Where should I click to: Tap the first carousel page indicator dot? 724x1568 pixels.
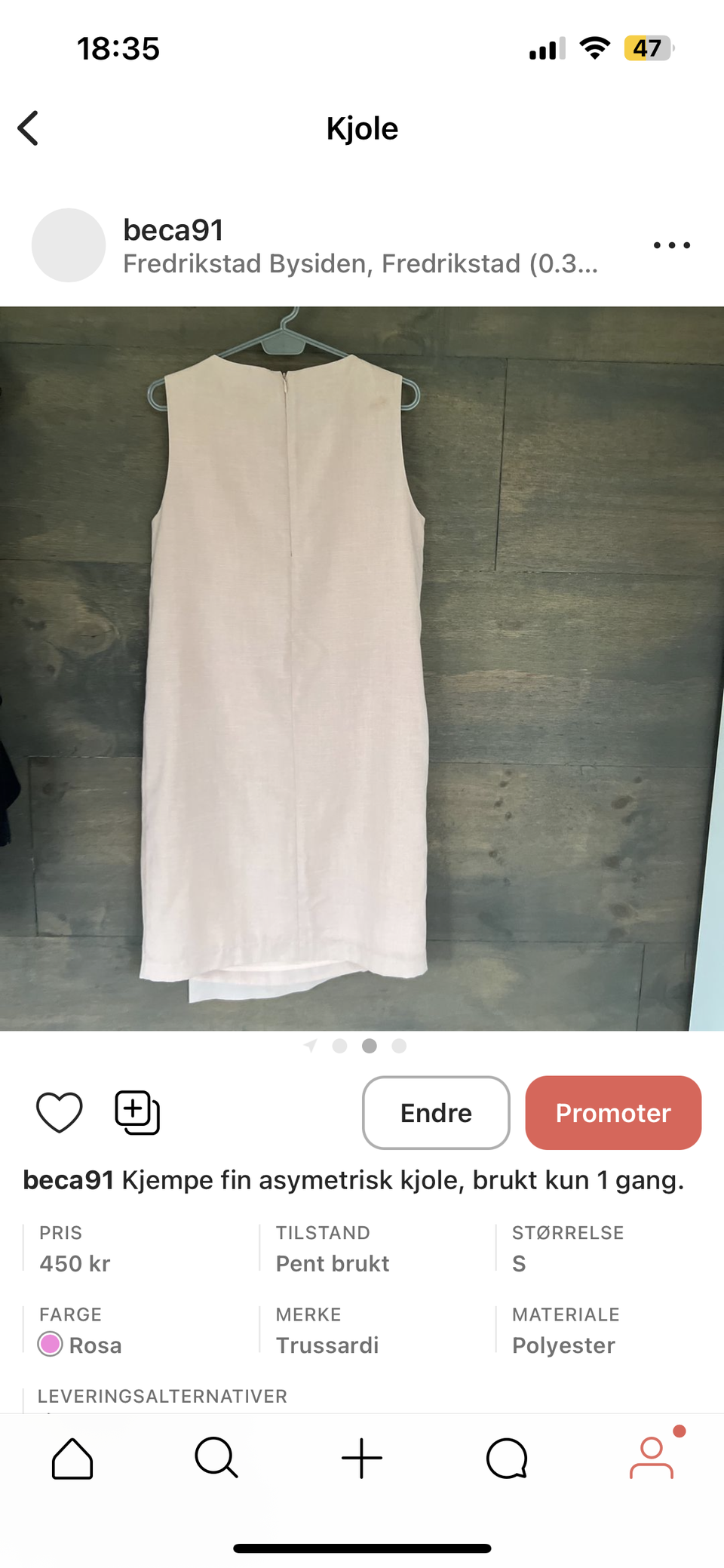(x=340, y=1046)
